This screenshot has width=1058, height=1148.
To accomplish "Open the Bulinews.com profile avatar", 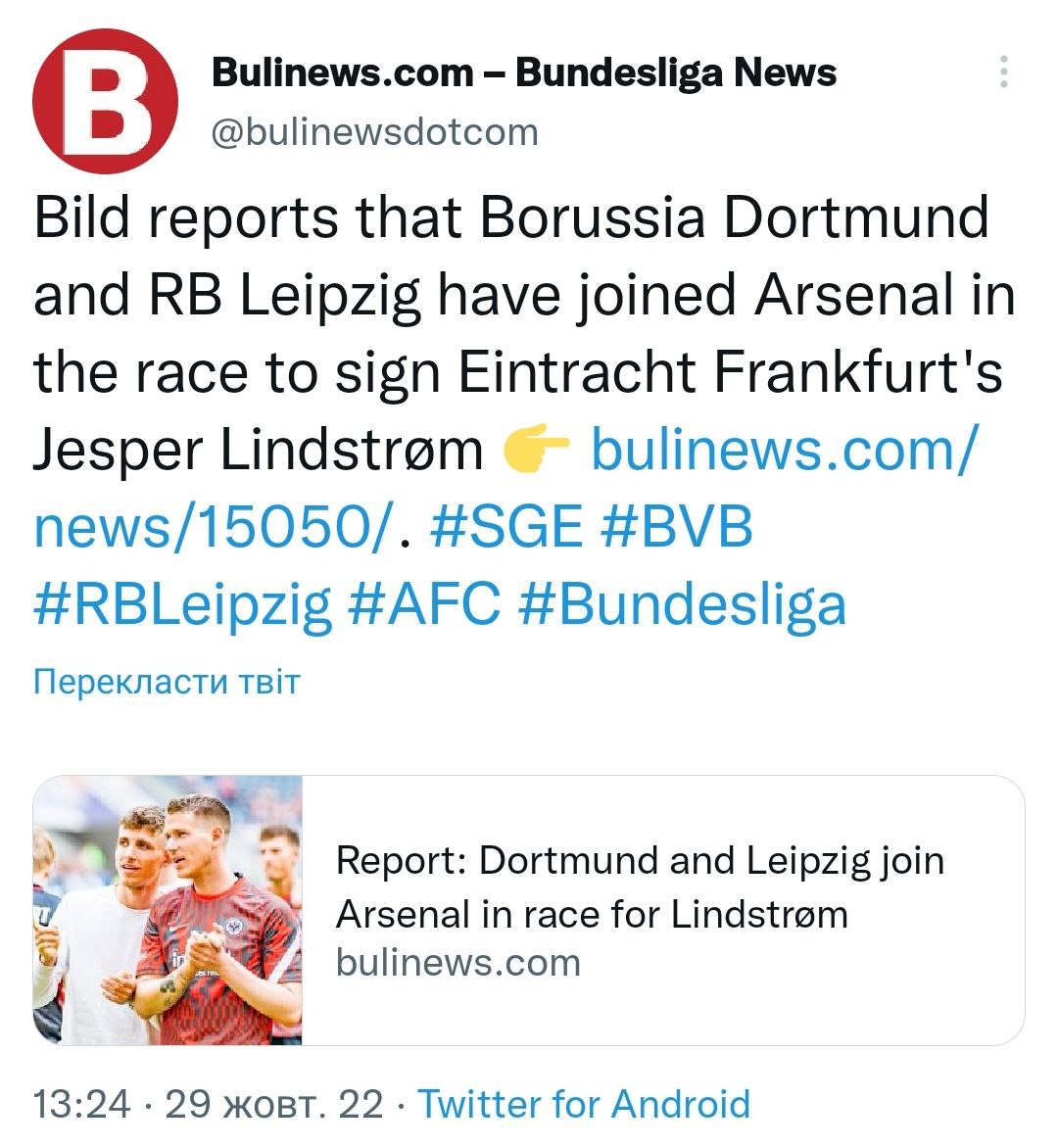I will tap(104, 102).
